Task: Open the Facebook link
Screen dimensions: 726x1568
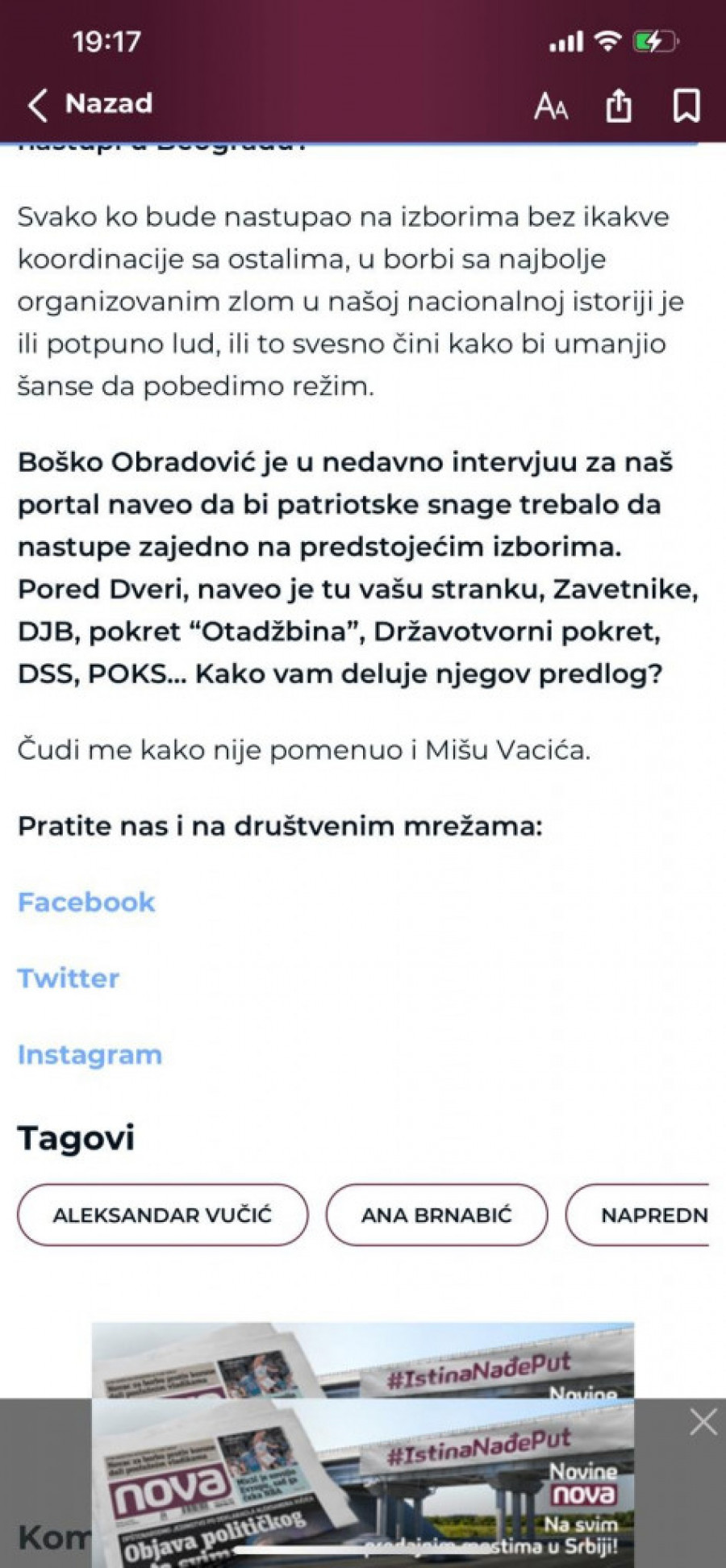Action: coord(86,902)
